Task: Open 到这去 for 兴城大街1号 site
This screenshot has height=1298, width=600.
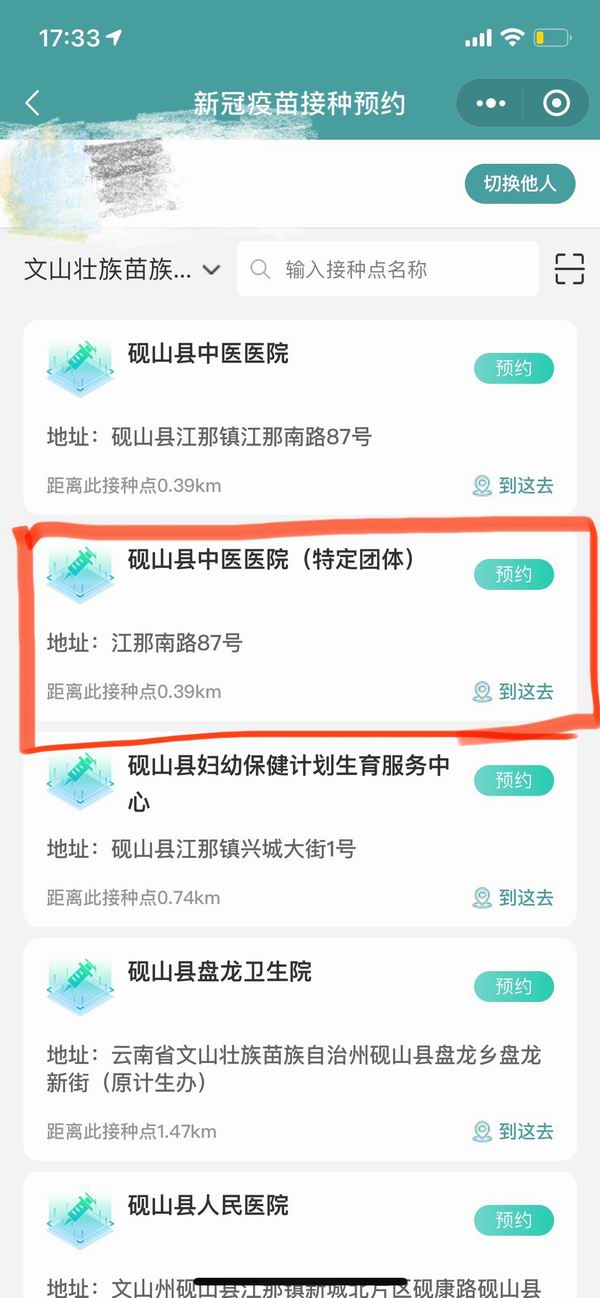Action: (514, 897)
